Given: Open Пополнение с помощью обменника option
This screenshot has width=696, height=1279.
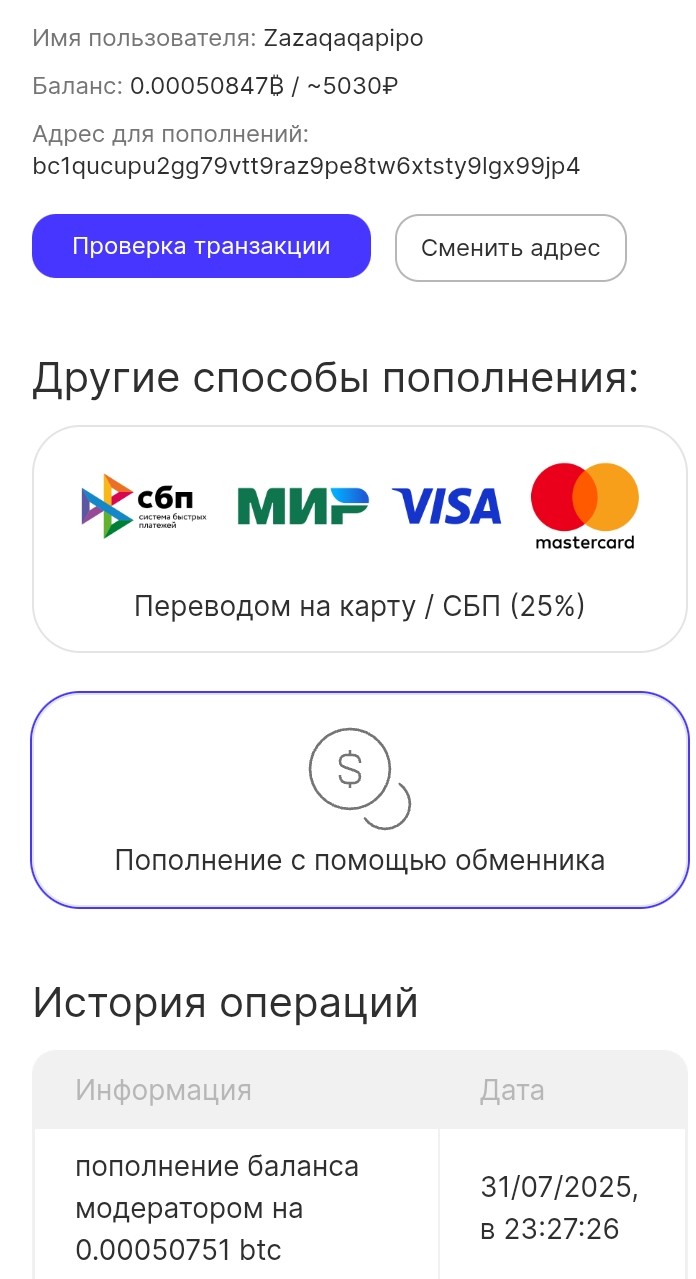Looking at the screenshot, I should coord(360,800).
